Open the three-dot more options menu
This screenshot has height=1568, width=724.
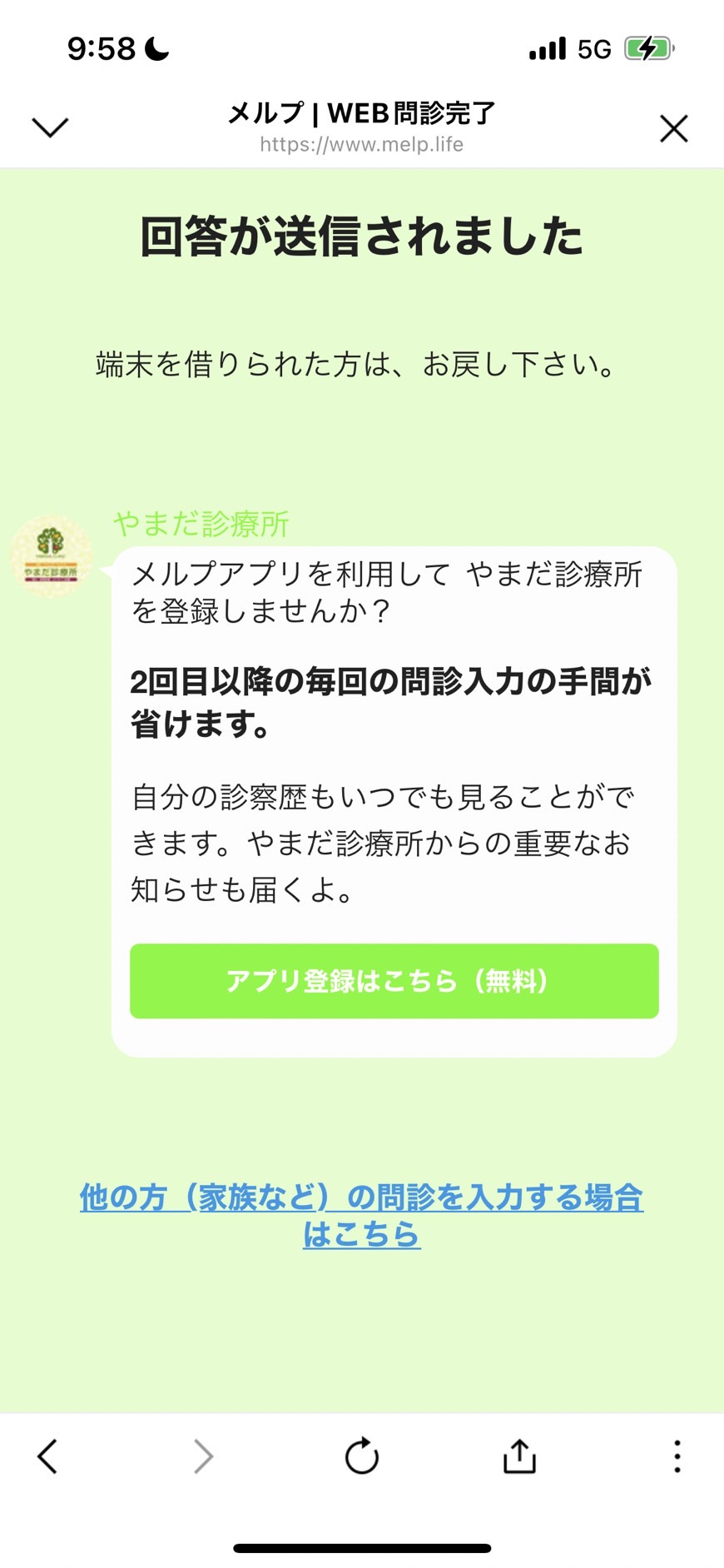(677, 1456)
